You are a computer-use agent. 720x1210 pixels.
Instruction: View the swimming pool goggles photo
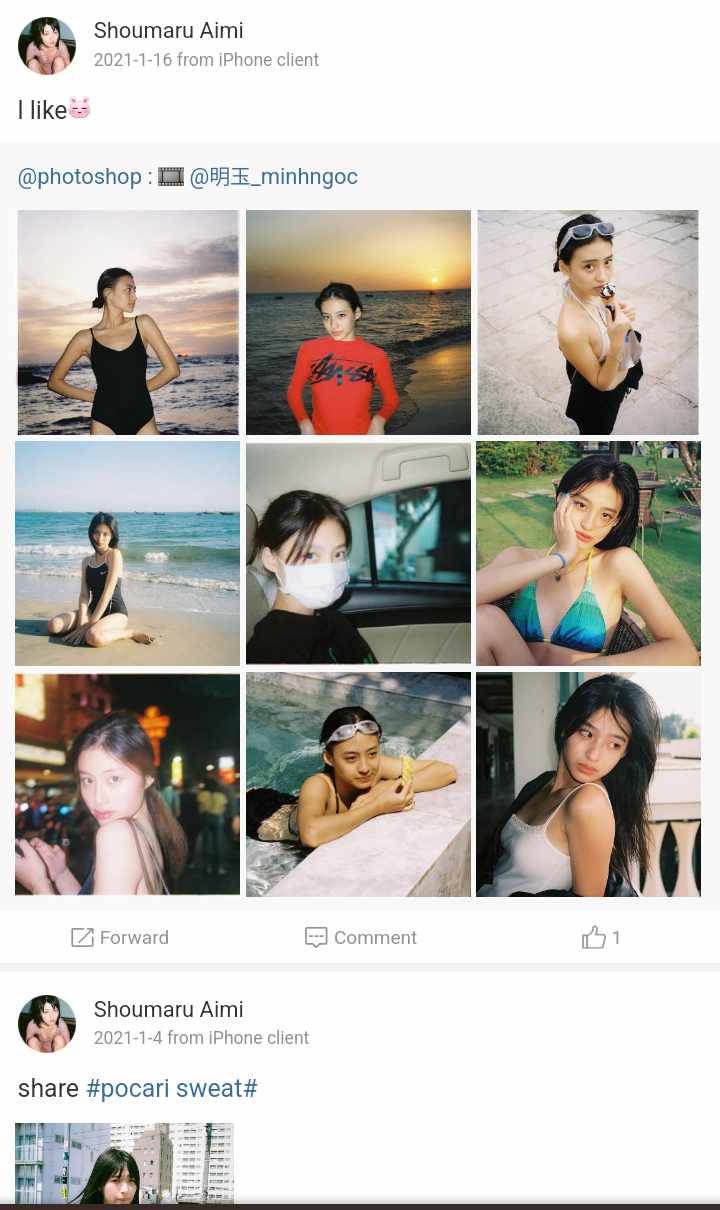358,784
